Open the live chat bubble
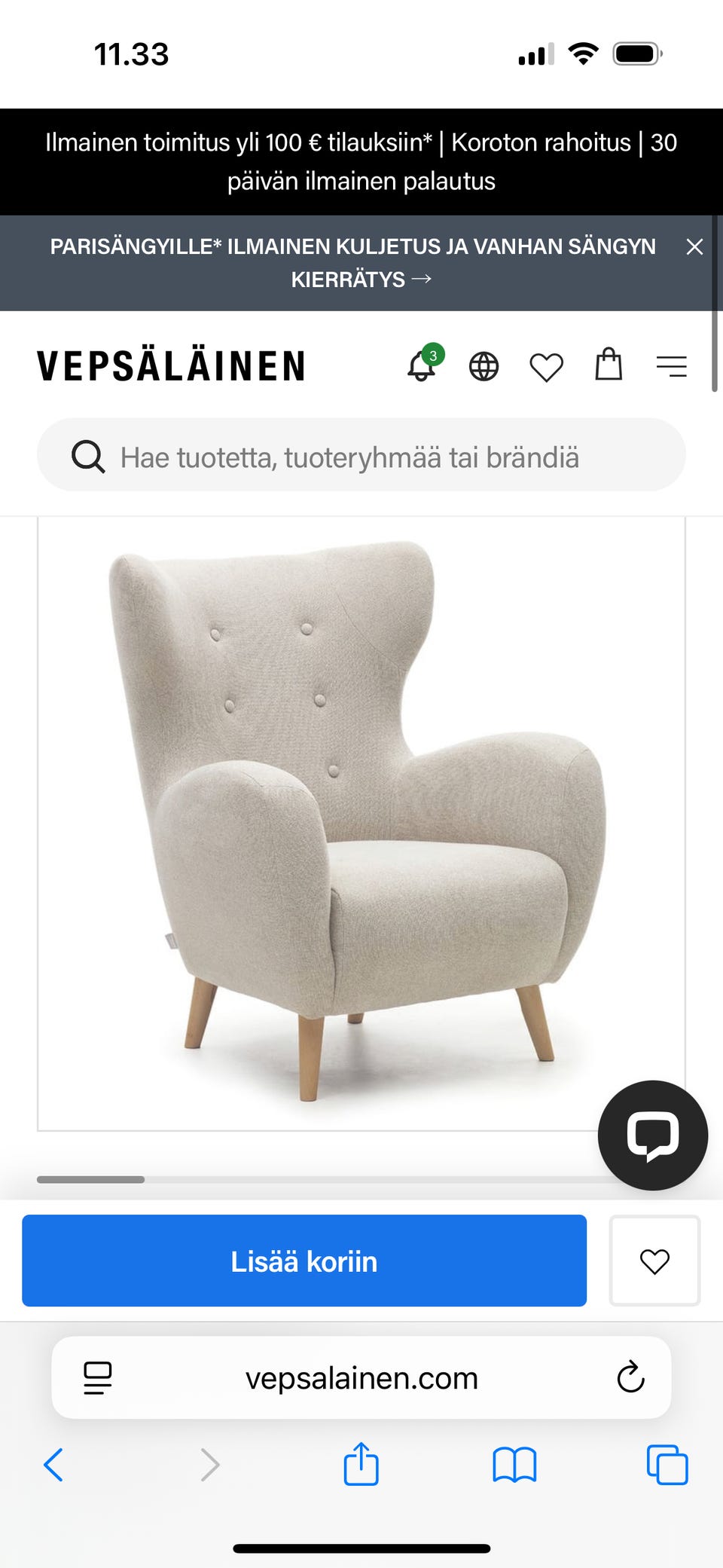Screen dimensions: 723x1568 653,1136
